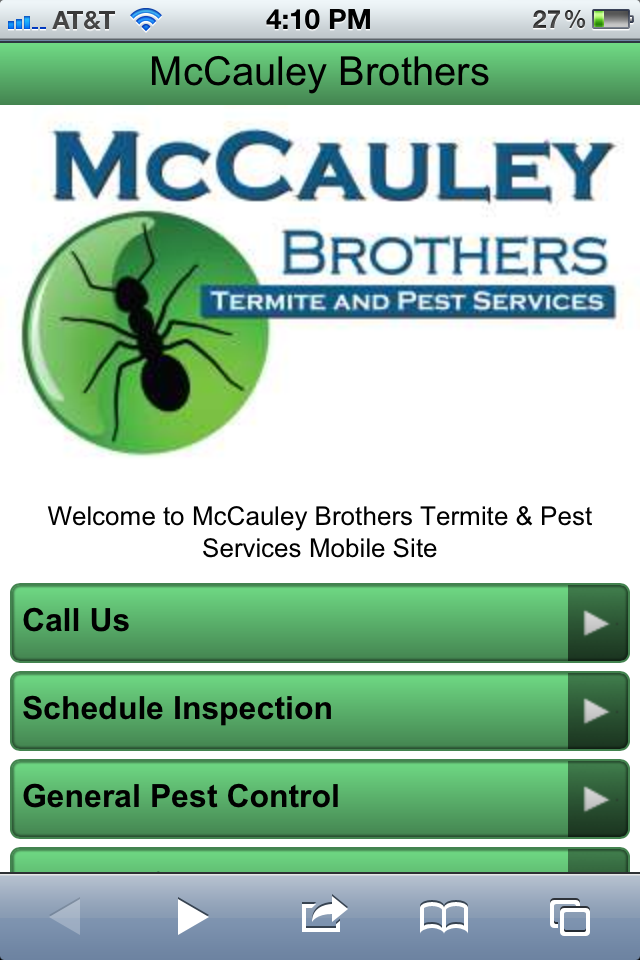
Task: Go back to previous page
Action: point(66,916)
